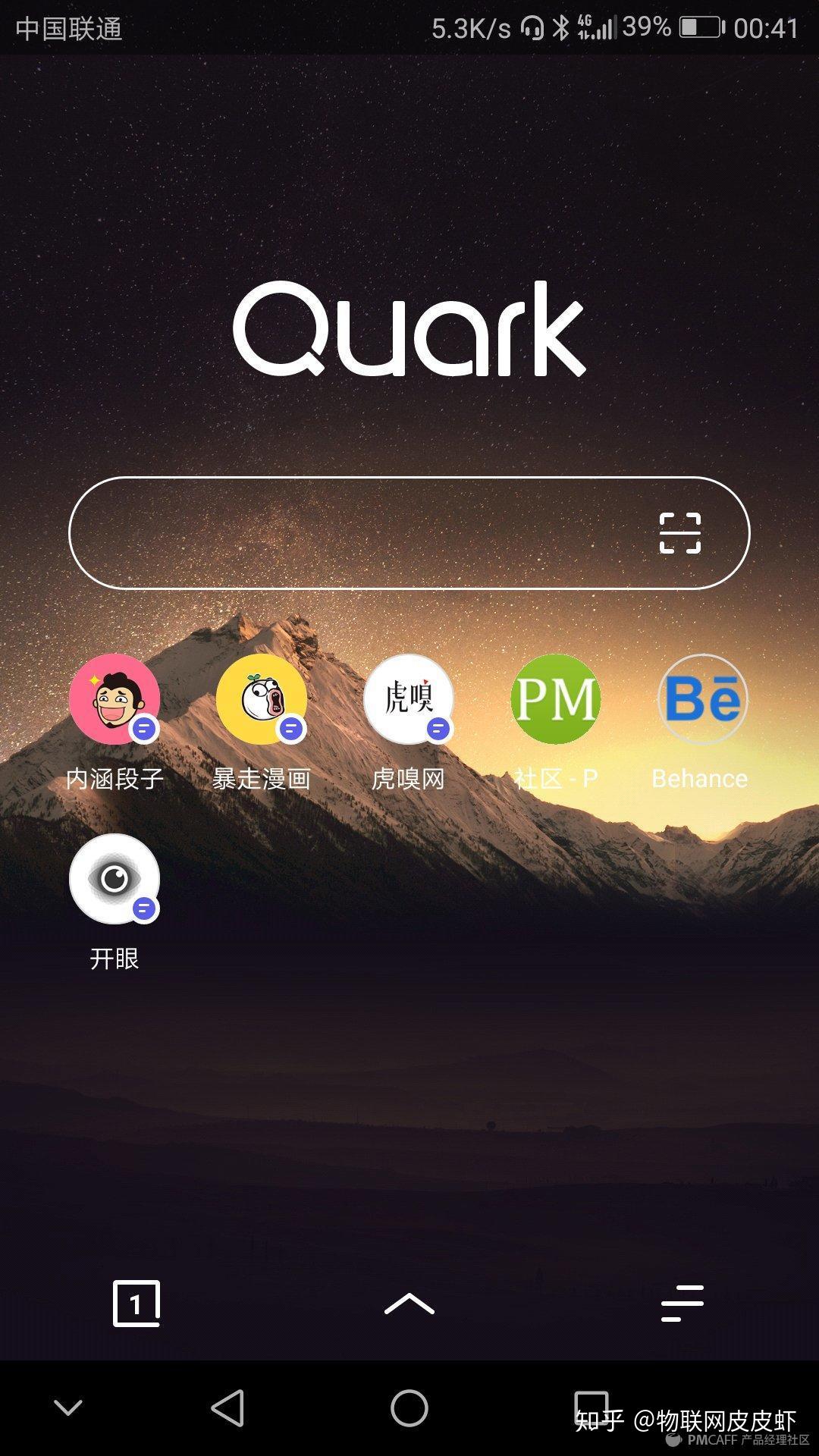Viewport: 819px width, 1456px height.
Task: Open the browser menu icon
Action: pos(682,1304)
